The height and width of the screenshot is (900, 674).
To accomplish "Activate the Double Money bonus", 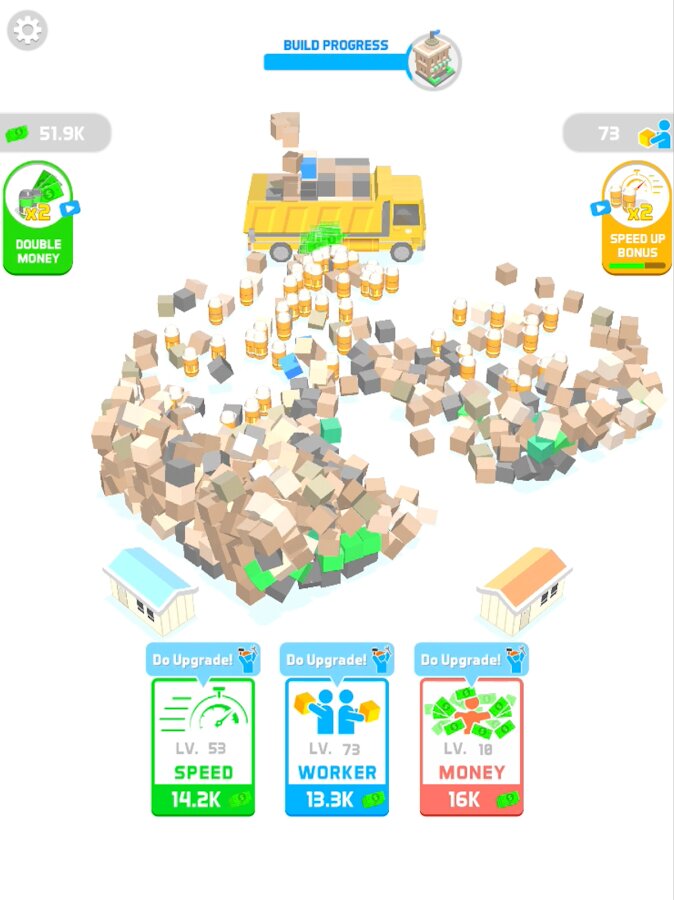I will pos(38,218).
